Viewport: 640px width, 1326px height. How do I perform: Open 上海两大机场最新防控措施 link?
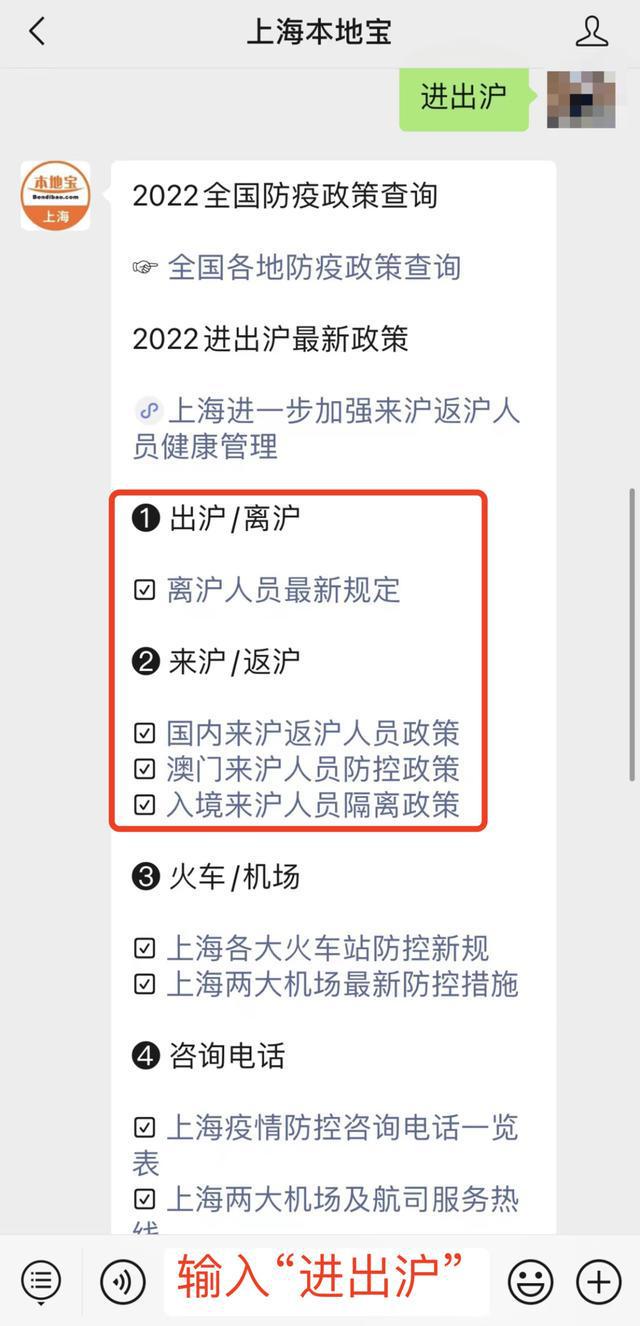point(341,984)
